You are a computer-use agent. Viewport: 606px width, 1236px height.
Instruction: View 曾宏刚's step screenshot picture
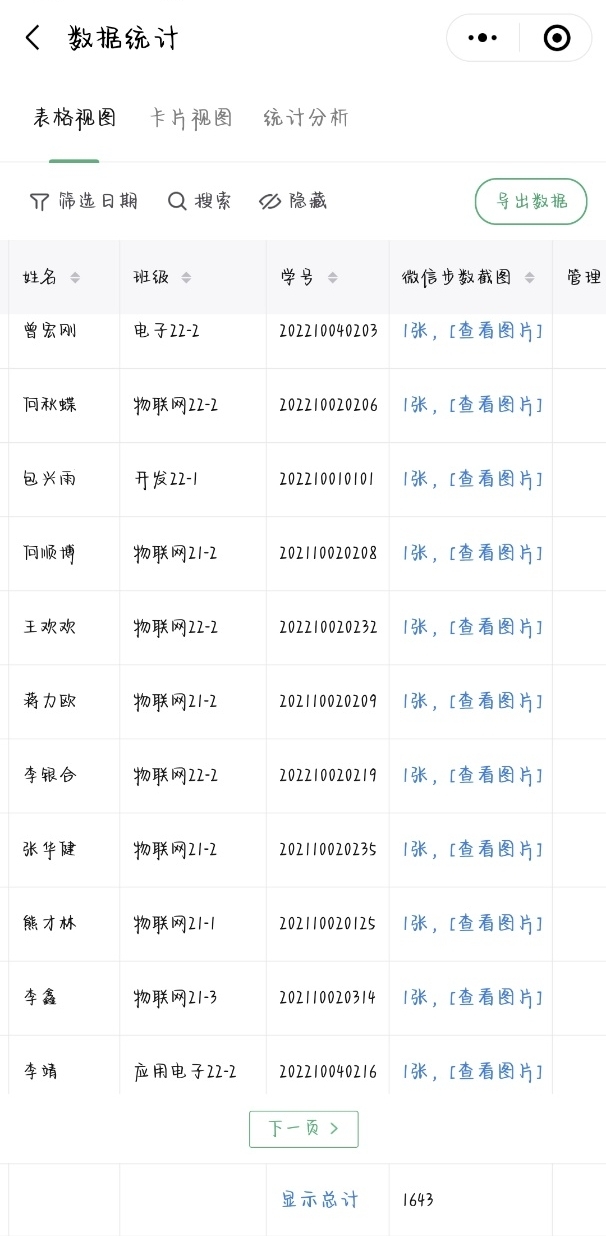[496, 330]
